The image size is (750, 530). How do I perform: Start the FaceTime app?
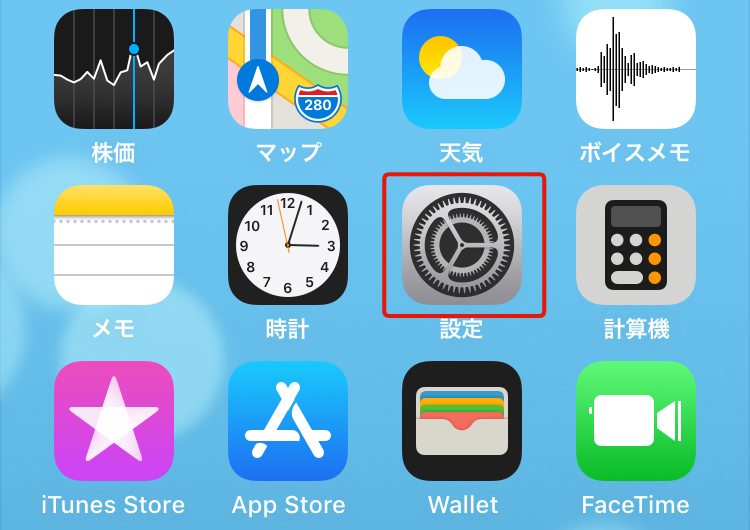(x=636, y=421)
